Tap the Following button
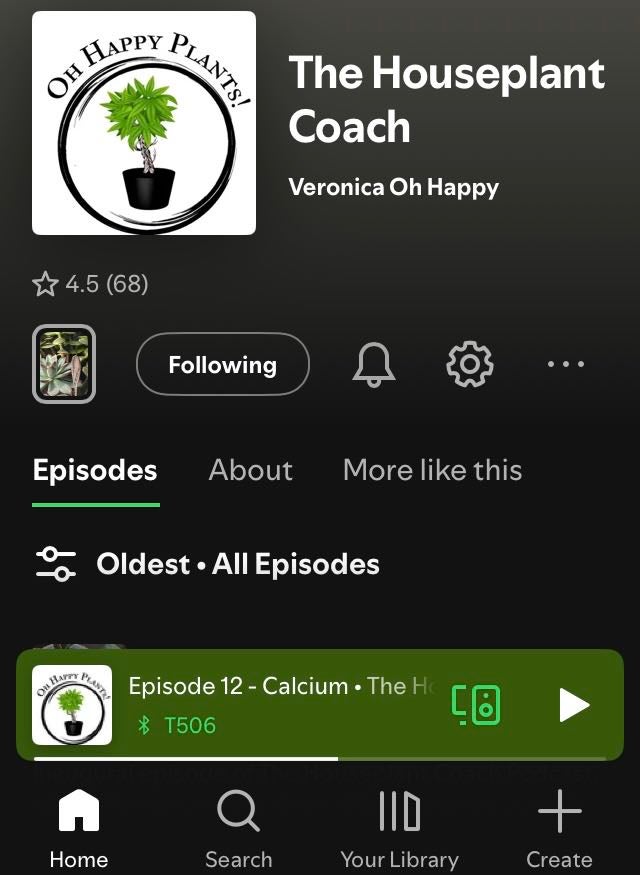640x875 pixels. coord(222,365)
